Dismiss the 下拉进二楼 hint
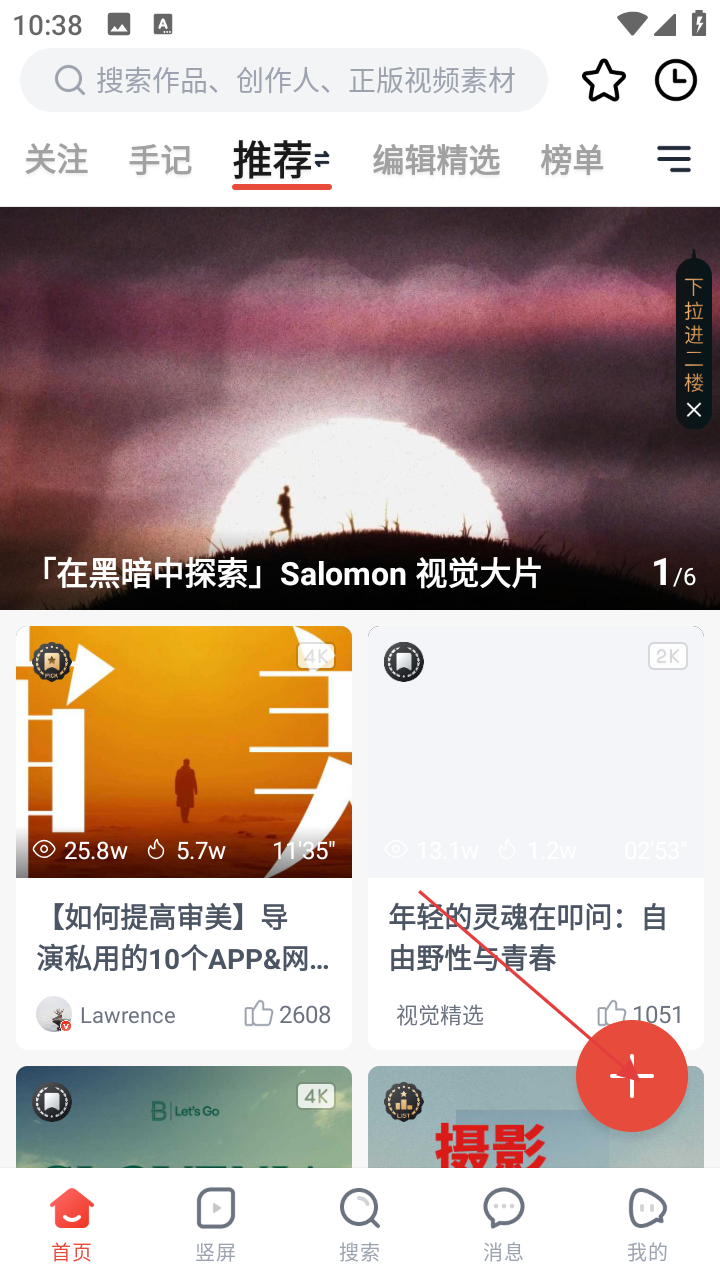This screenshot has width=720, height=1280. point(694,410)
